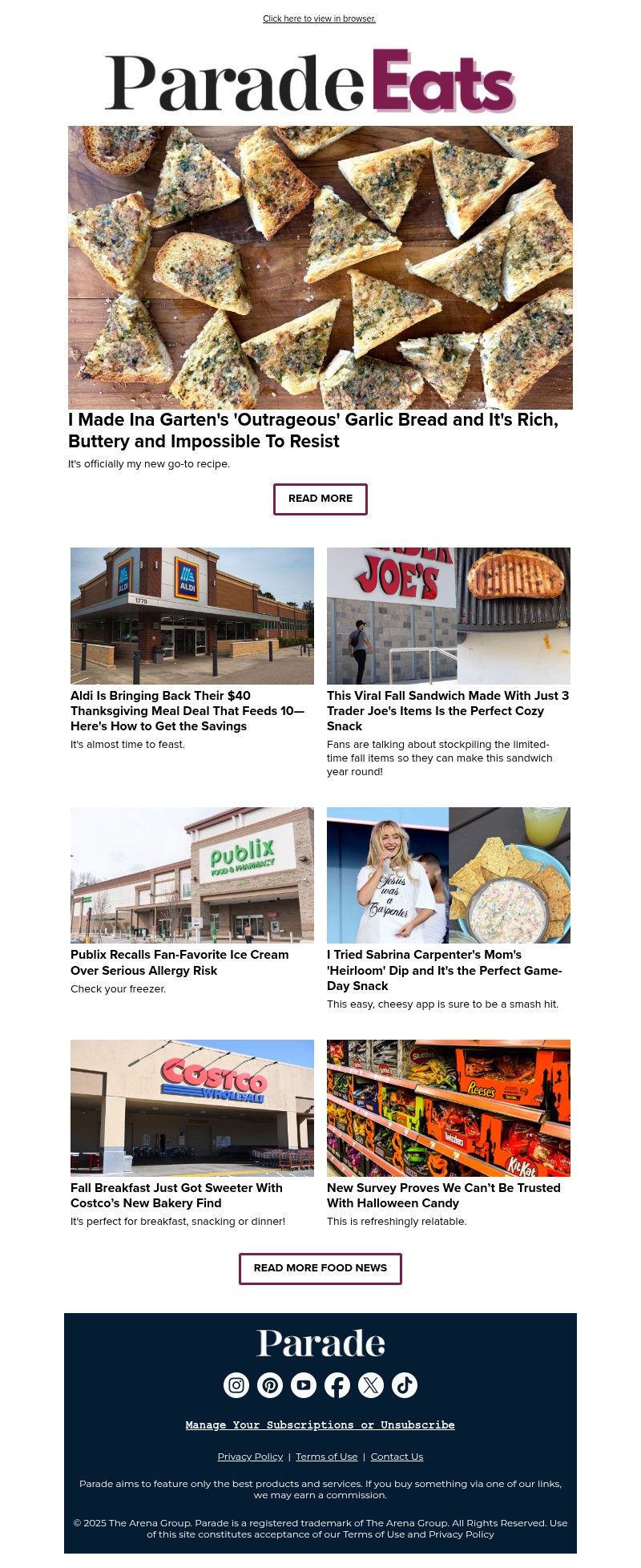The image size is (641, 1568).
Task: Visit Parade's X account
Action: 371,1385
